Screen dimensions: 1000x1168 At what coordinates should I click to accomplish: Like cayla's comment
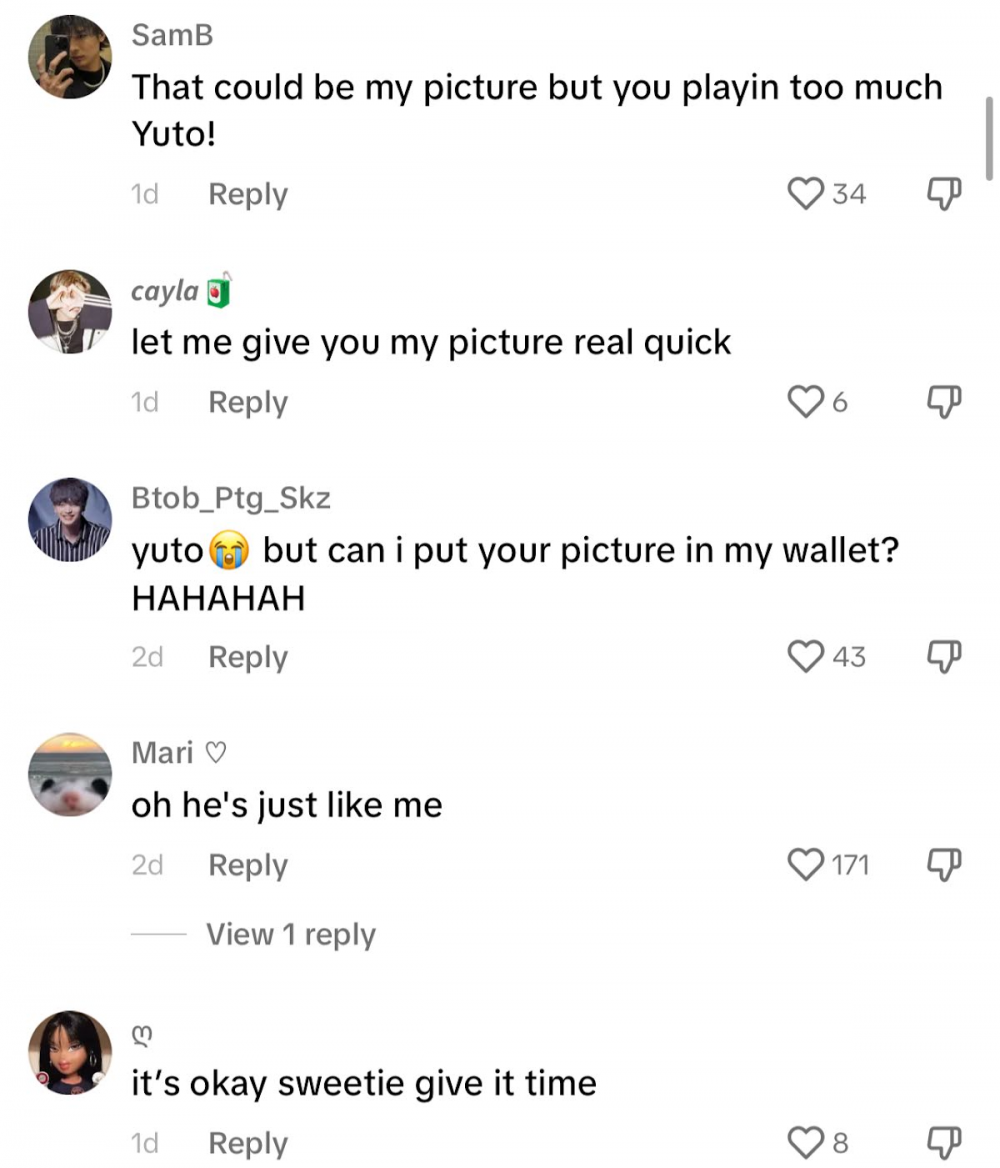[806, 402]
